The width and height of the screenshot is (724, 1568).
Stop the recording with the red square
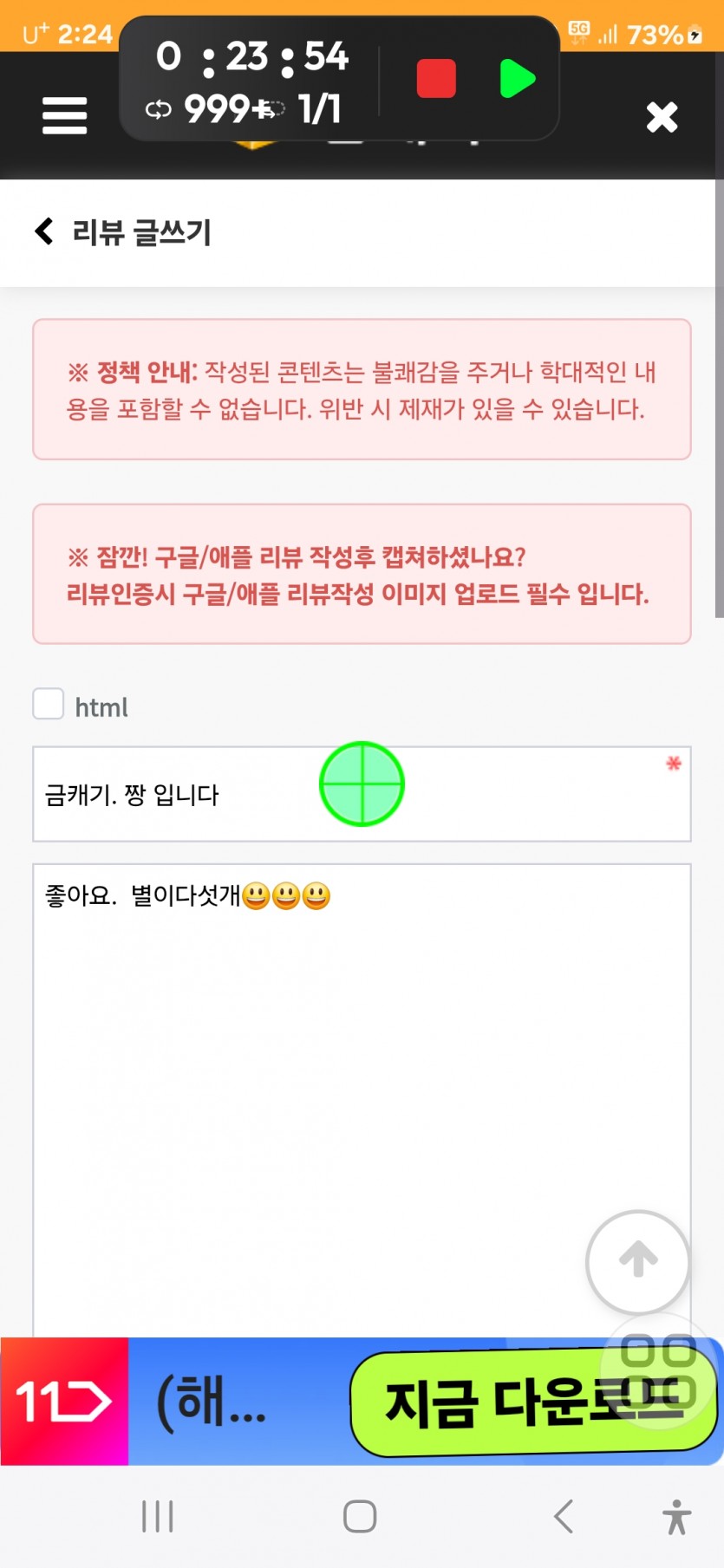pyautogui.click(x=436, y=79)
